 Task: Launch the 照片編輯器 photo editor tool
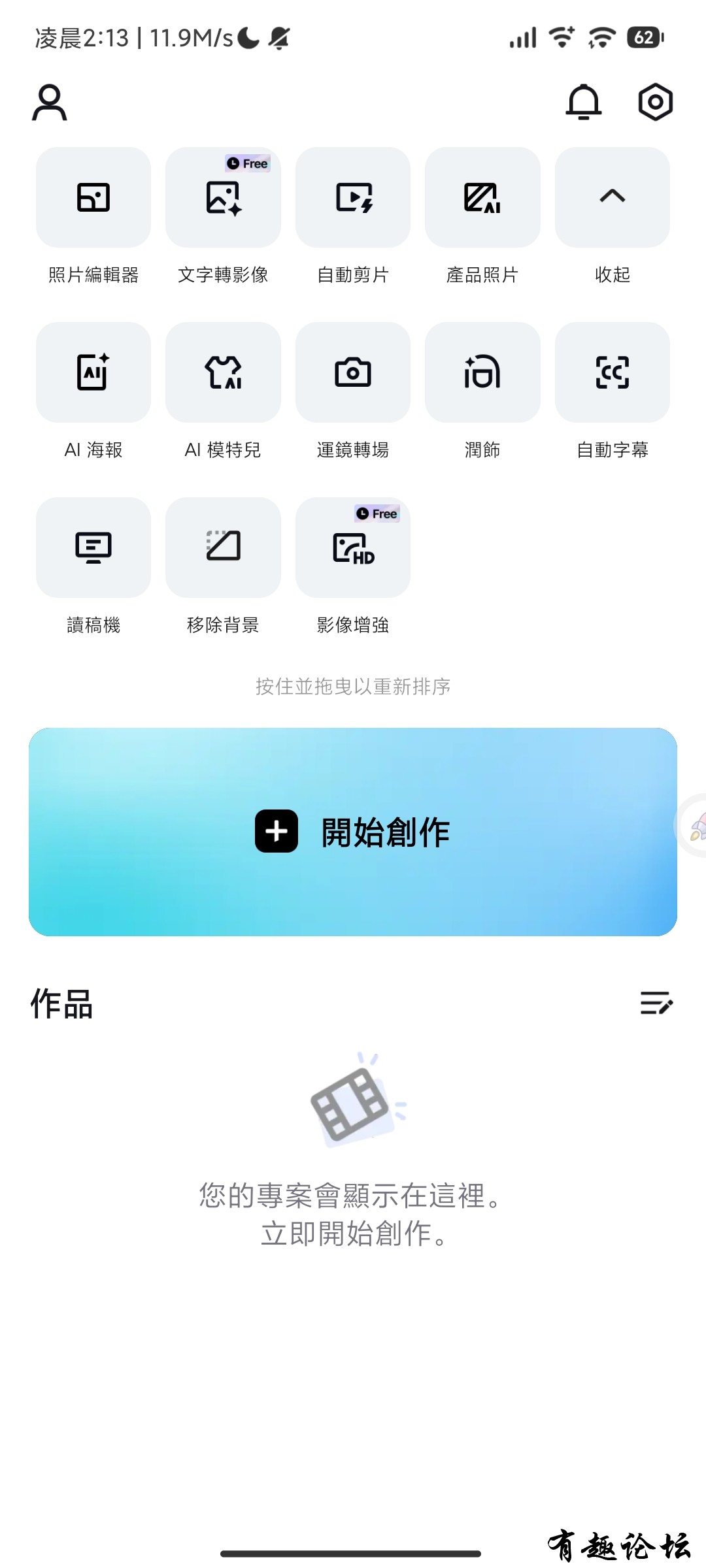pos(93,198)
